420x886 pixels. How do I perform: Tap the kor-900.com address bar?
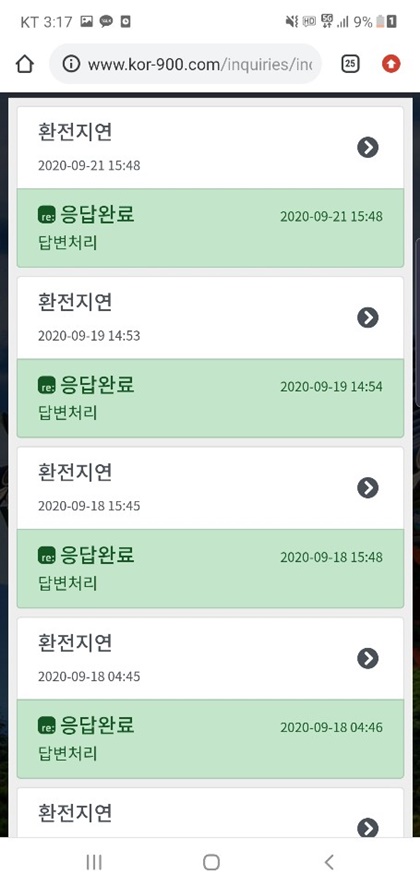point(185,64)
